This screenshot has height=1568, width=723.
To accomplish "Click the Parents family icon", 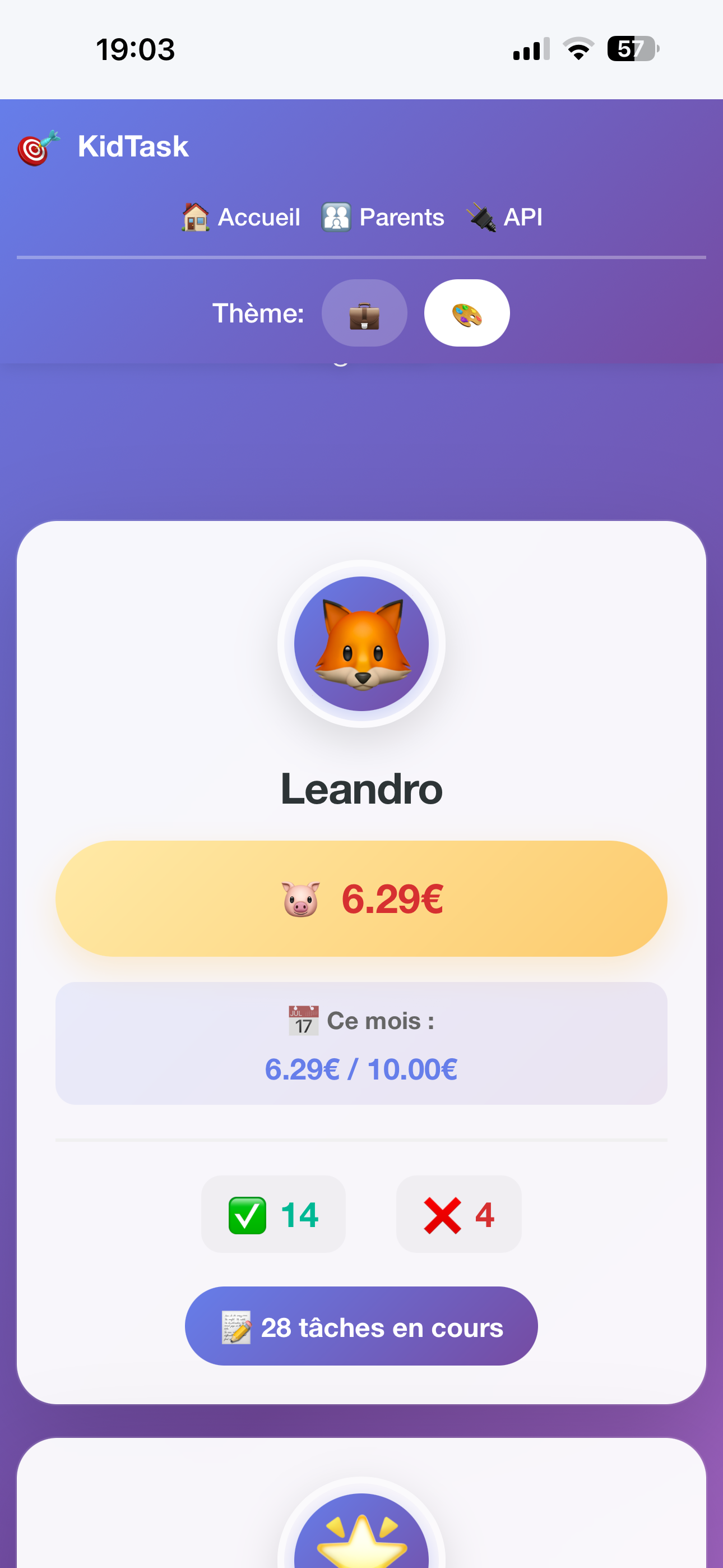I will tap(336, 216).
